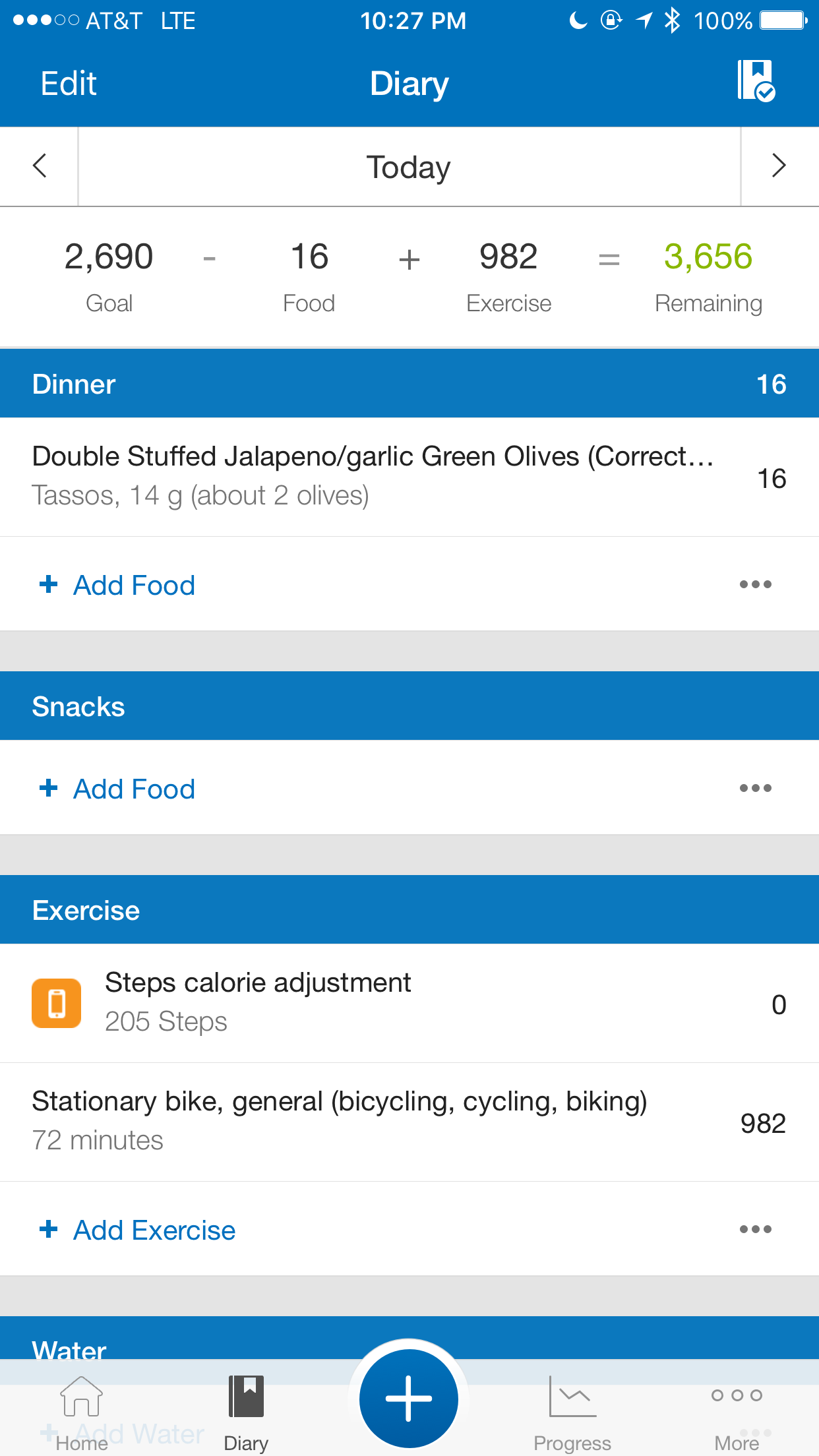Image resolution: width=819 pixels, height=1456 pixels.
Task: Open the complete diary icon
Action: click(756, 80)
